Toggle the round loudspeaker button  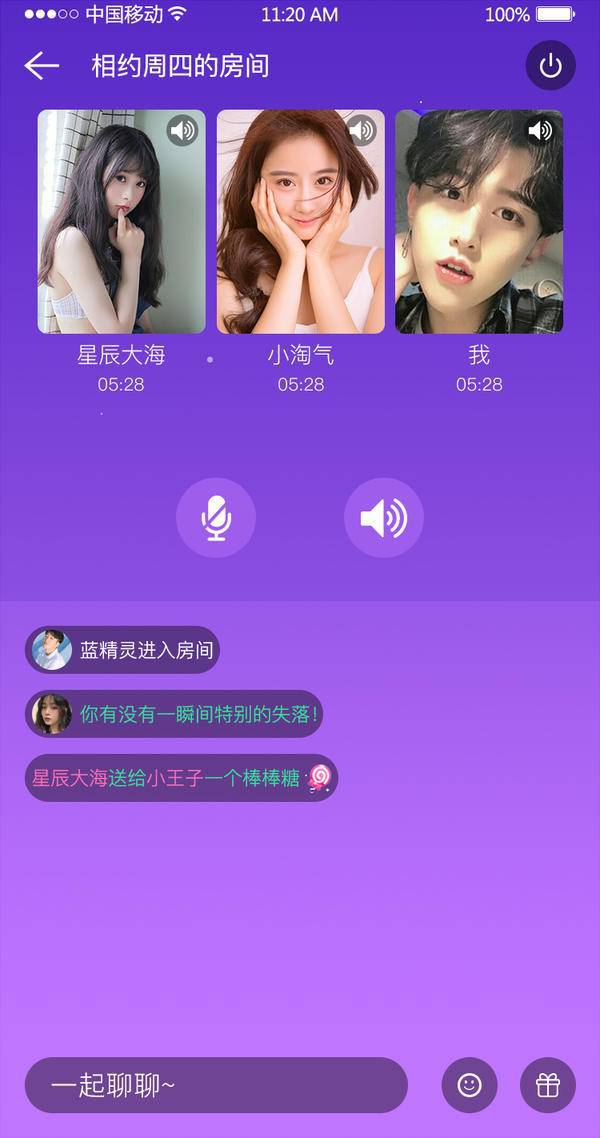click(x=384, y=518)
